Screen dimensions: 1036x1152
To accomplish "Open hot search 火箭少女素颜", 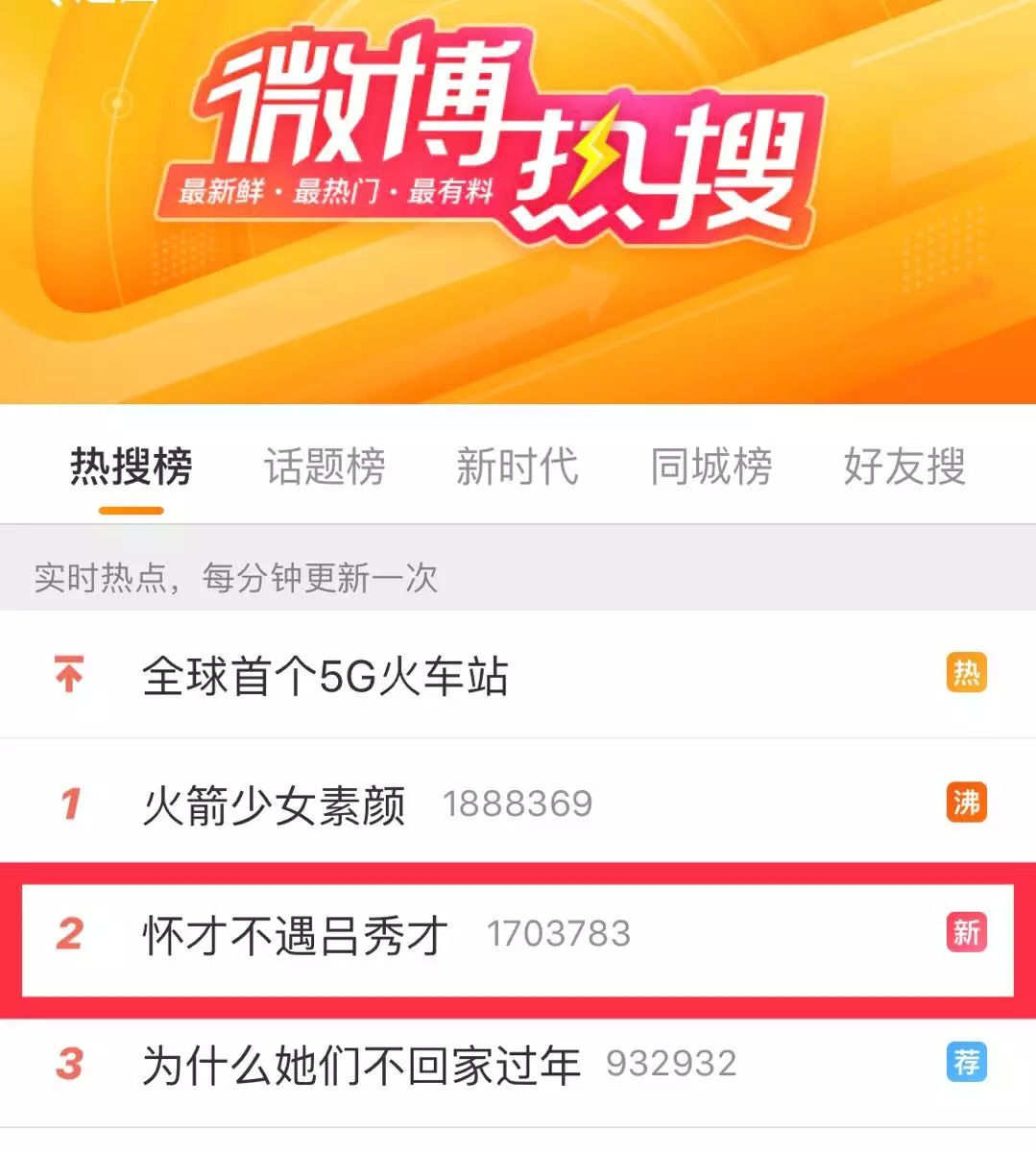I will 274,804.
